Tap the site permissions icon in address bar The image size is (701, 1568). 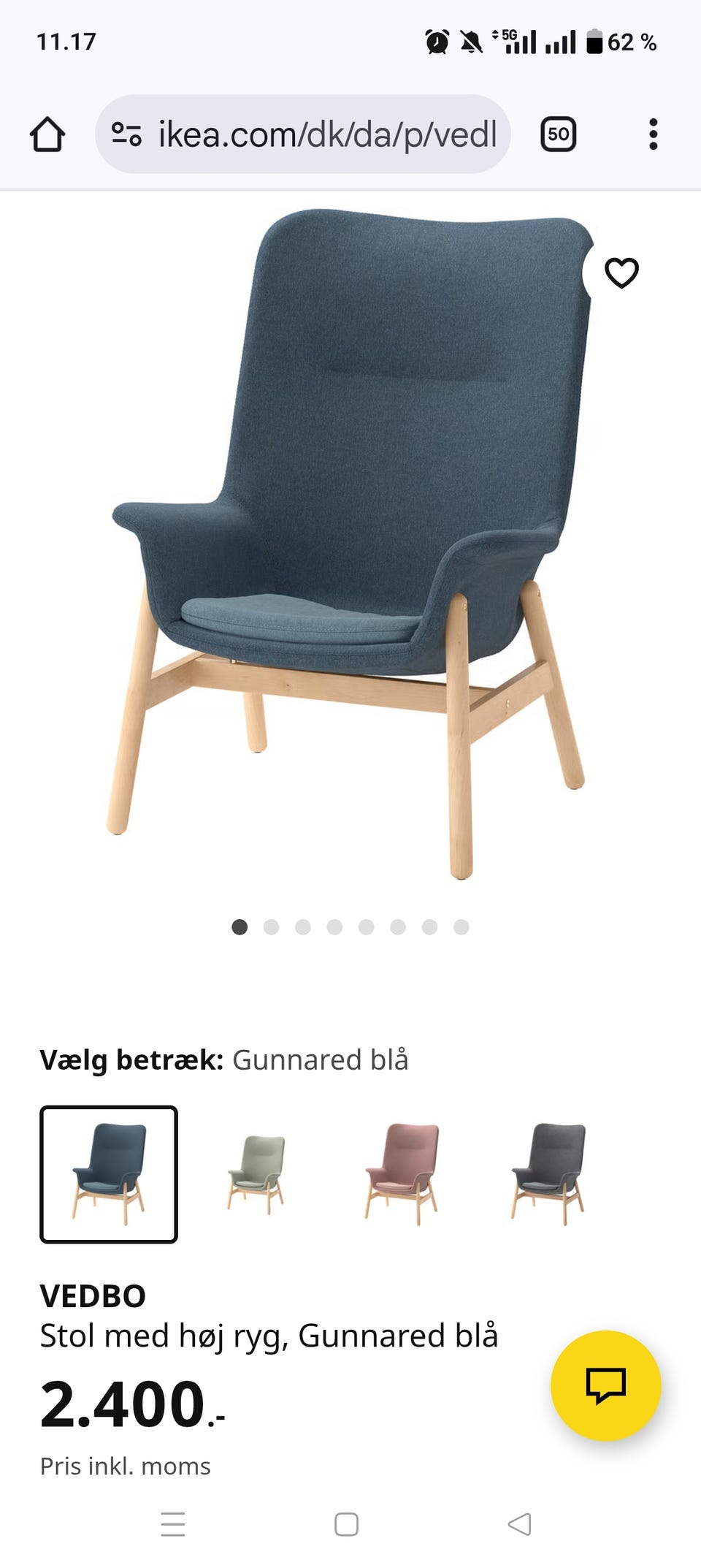coord(126,134)
